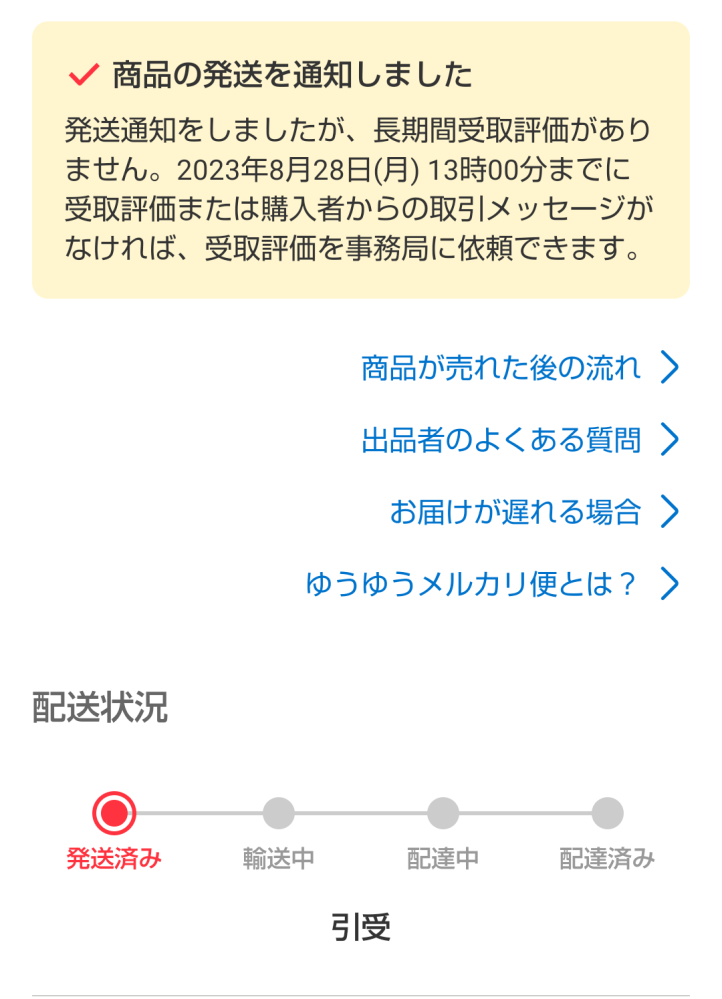Tap the red 発送済み status dot
The height and width of the screenshot is (999, 722).
[x=115, y=812]
